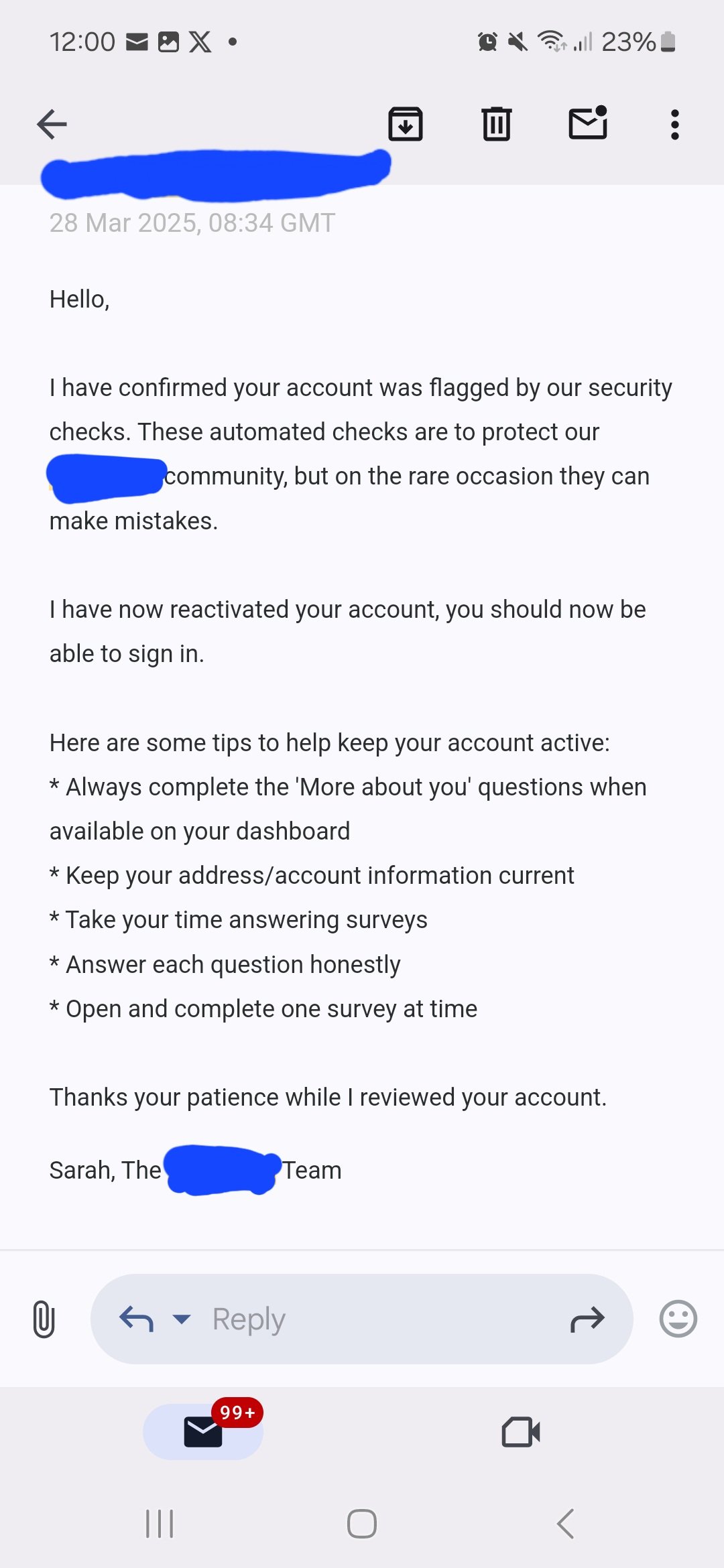Add an emoji reaction
The height and width of the screenshot is (1568, 724).
coord(678,1319)
